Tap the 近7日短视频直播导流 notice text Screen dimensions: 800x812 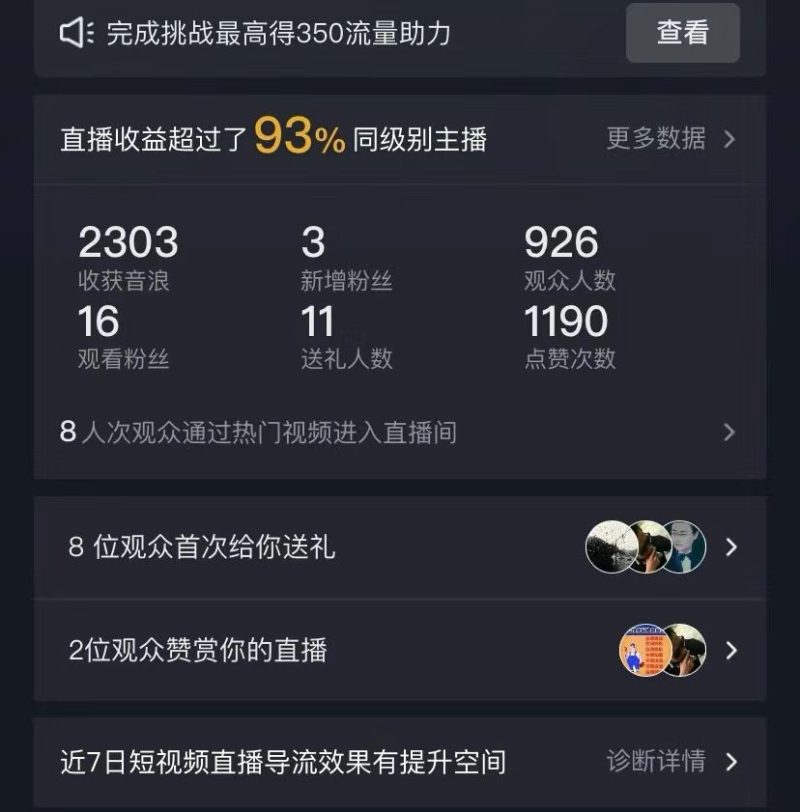(x=280, y=760)
